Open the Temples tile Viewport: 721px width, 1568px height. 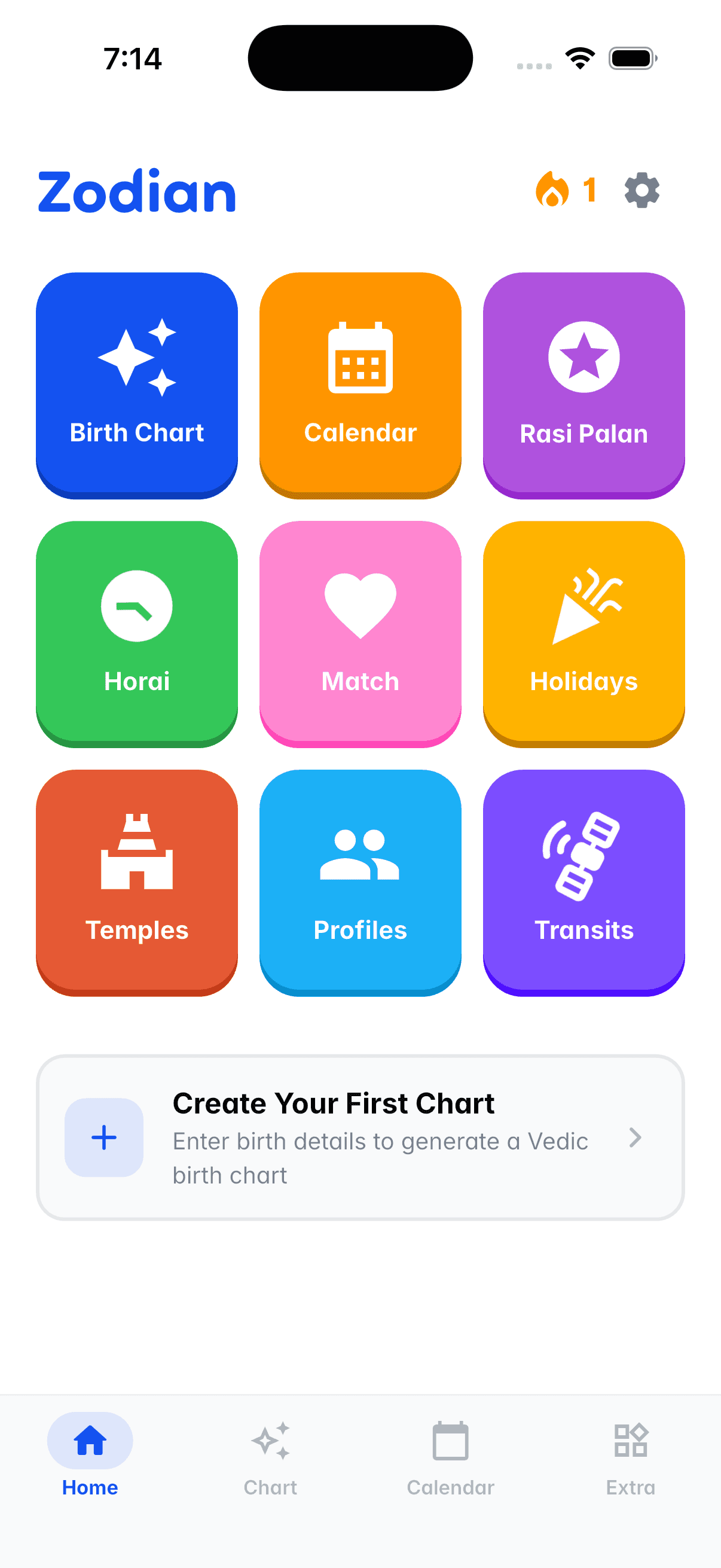point(137,881)
